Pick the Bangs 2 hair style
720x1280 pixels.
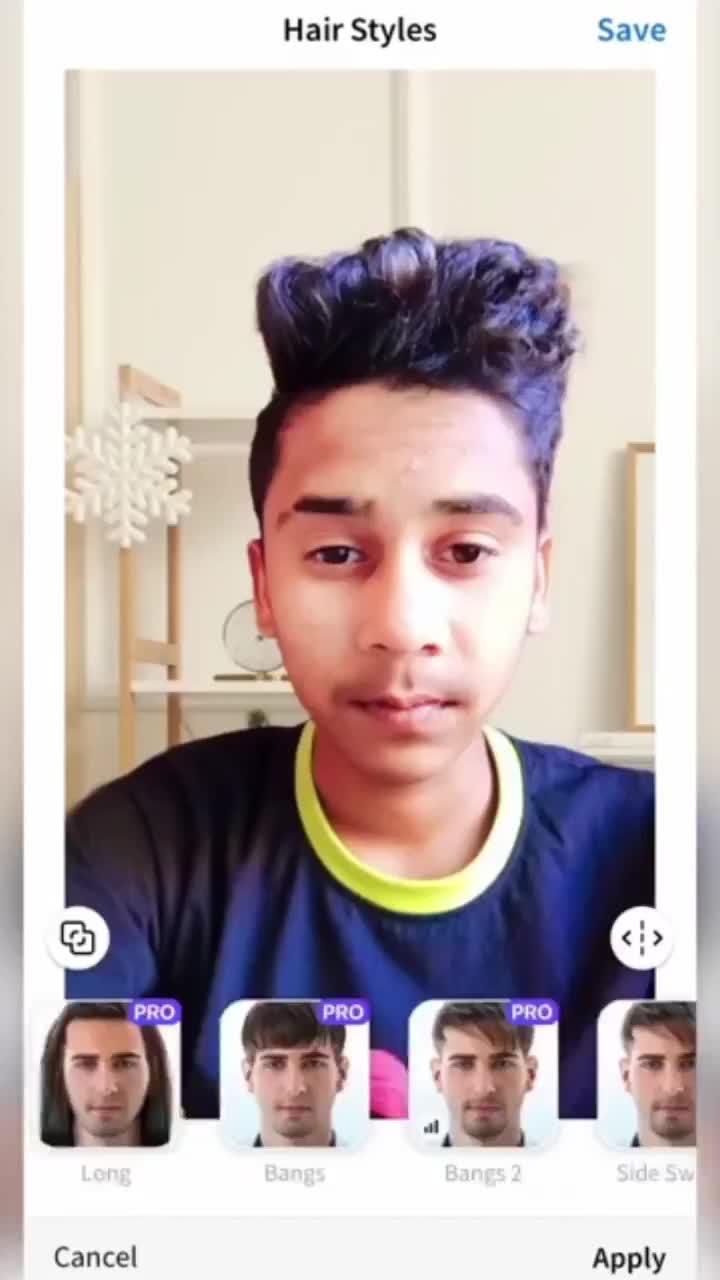coord(483,1074)
